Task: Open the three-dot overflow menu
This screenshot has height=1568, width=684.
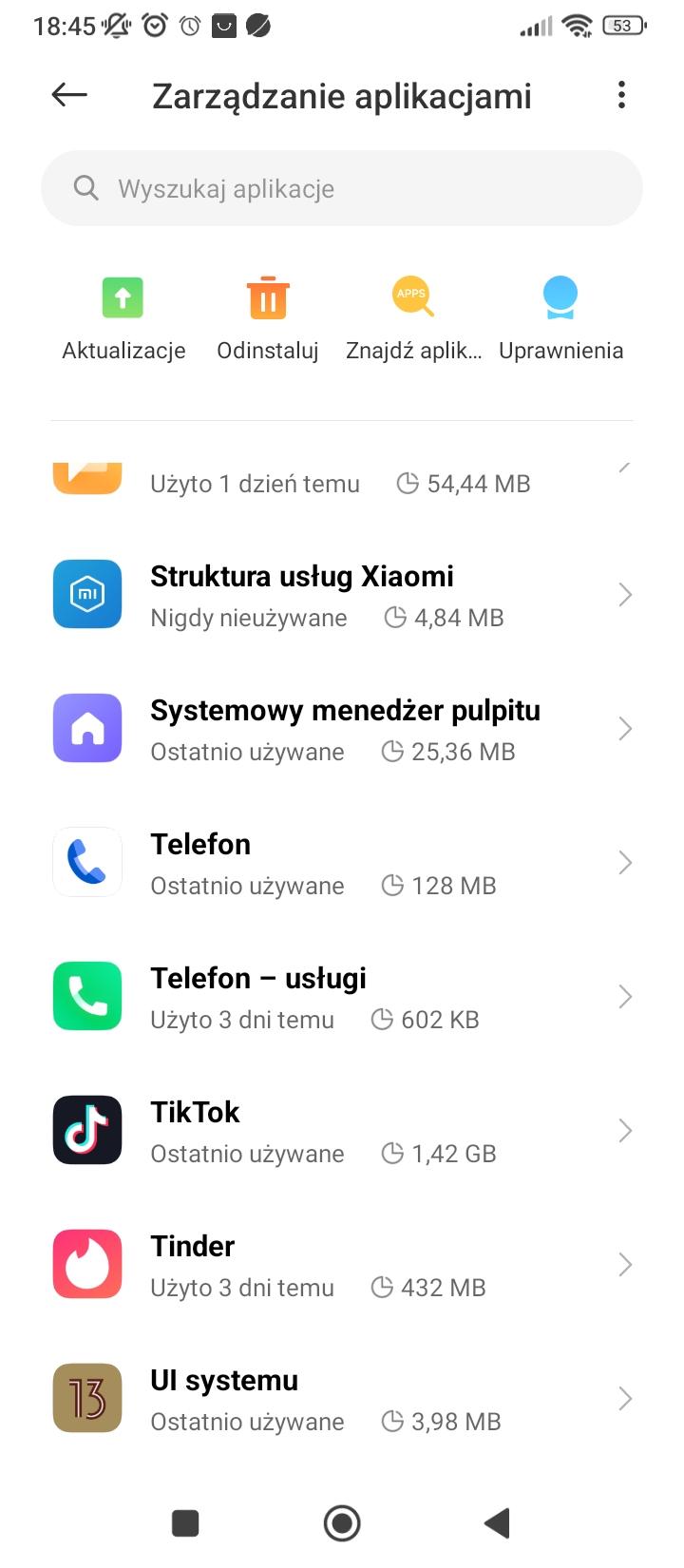Action: [621, 95]
